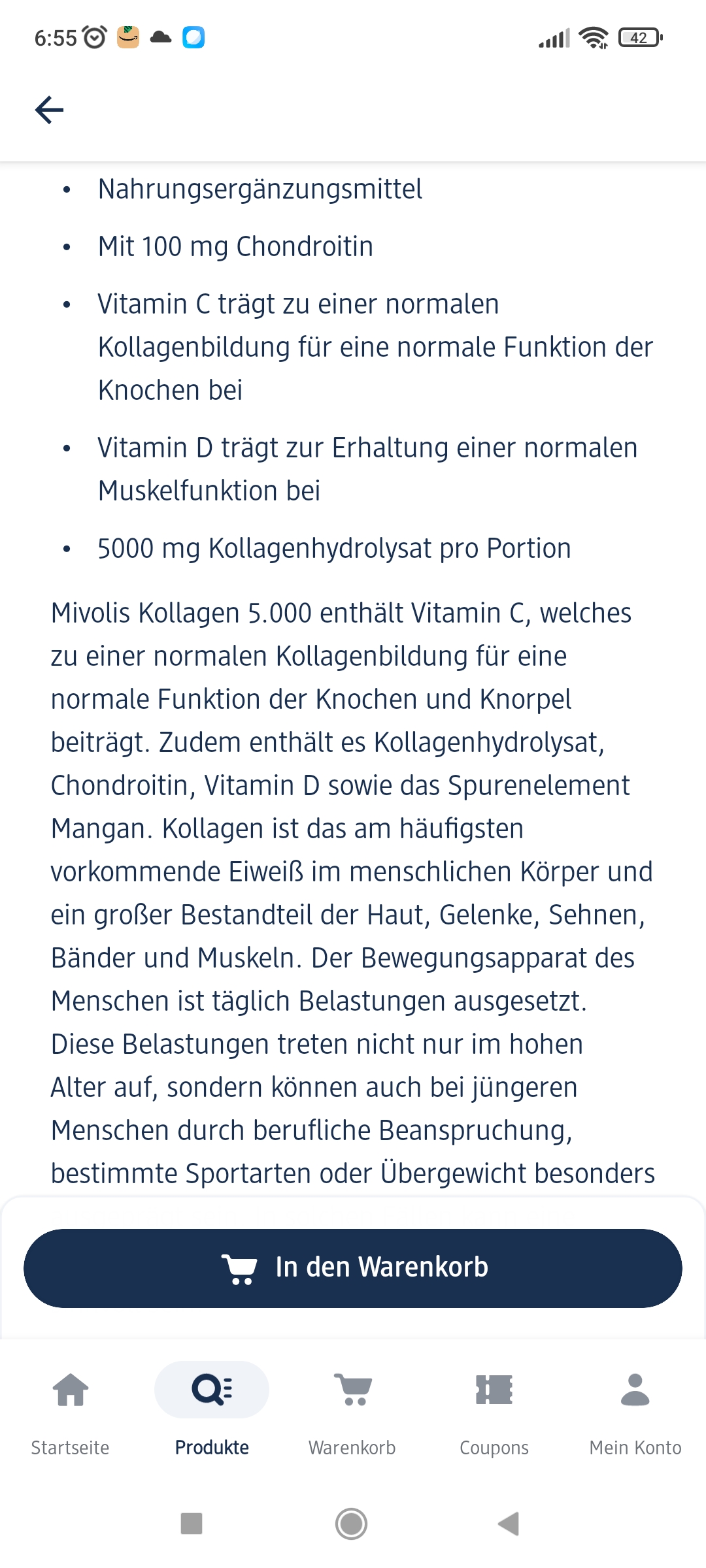Tap the system back triangle
Image resolution: width=706 pixels, height=1568 pixels.
pos(509,1524)
